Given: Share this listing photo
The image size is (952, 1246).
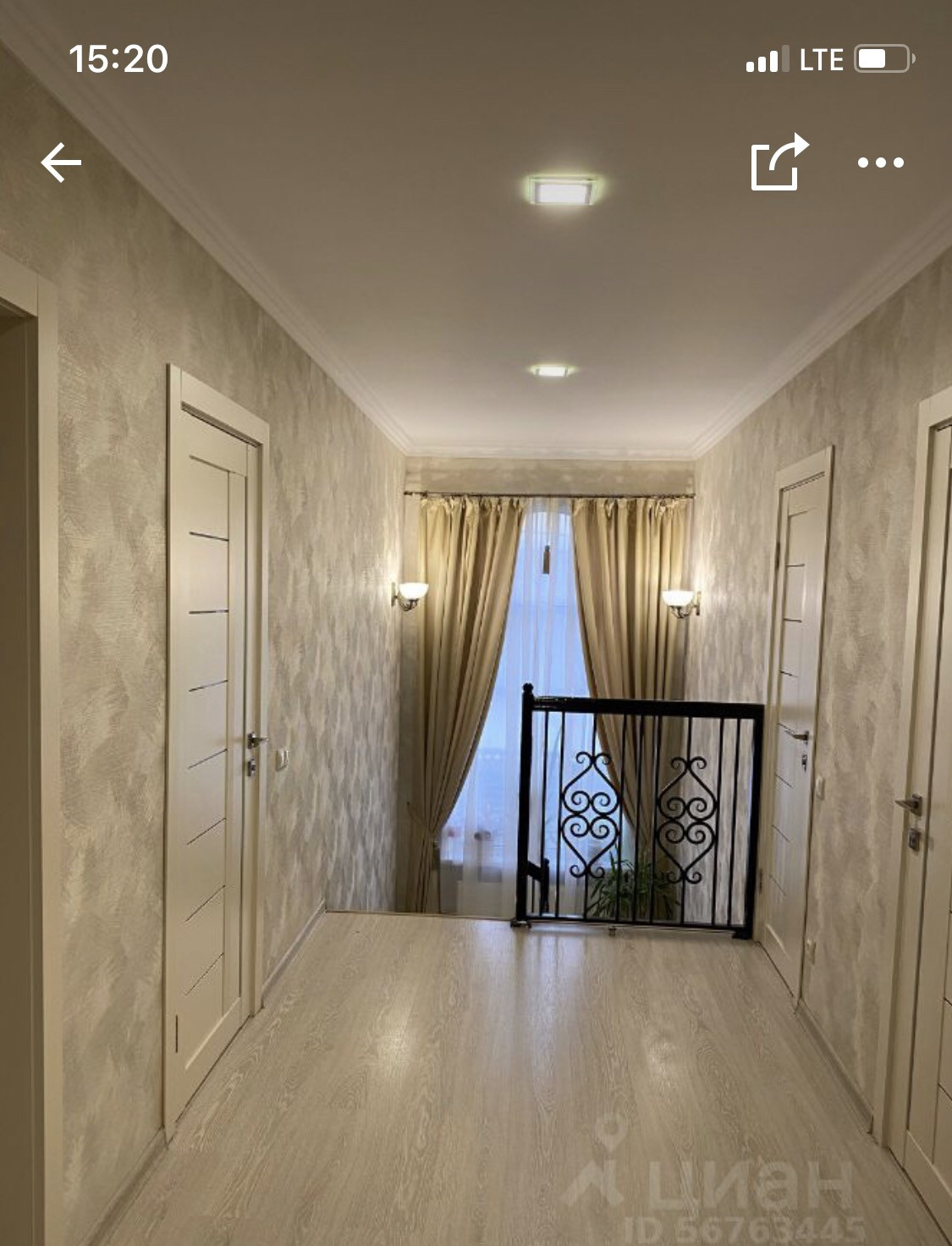Looking at the screenshot, I should [779, 162].
